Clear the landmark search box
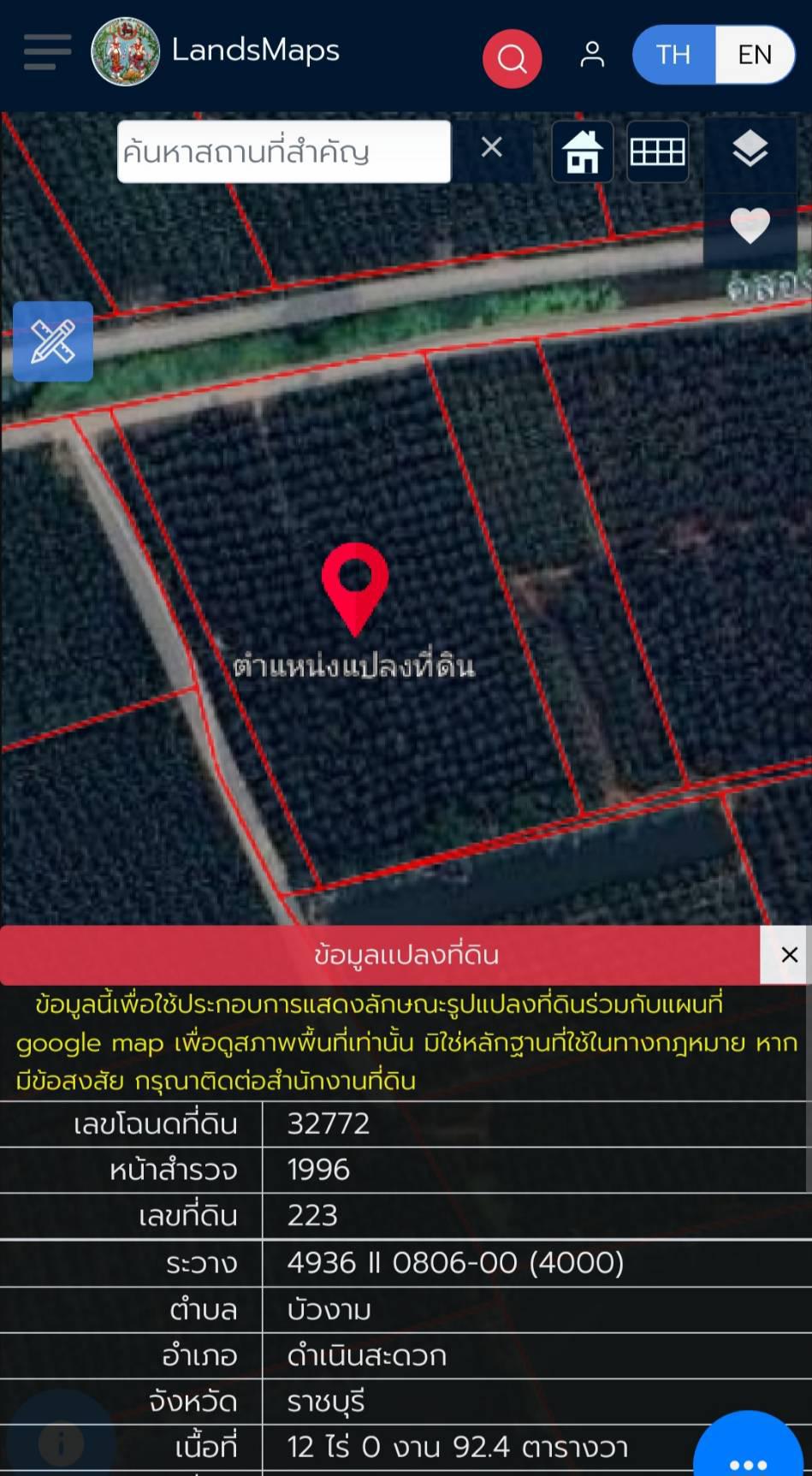 (492, 148)
